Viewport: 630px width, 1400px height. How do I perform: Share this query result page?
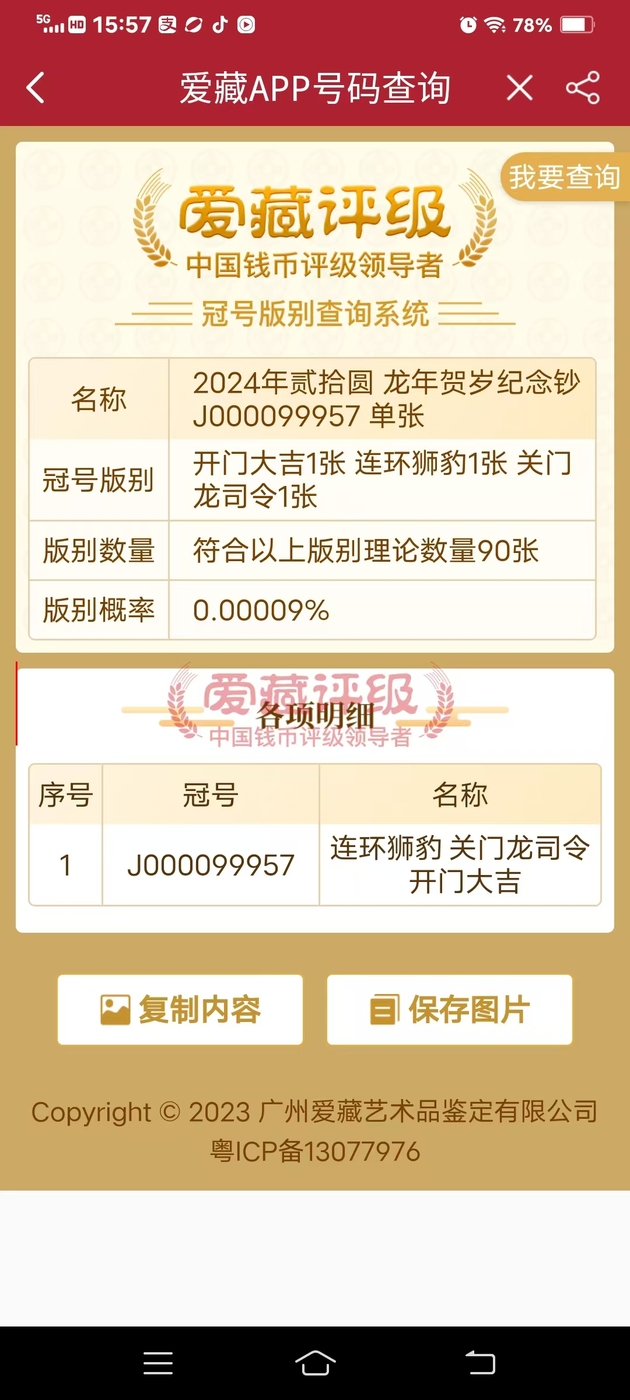pyautogui.click(x=583, y=88)
